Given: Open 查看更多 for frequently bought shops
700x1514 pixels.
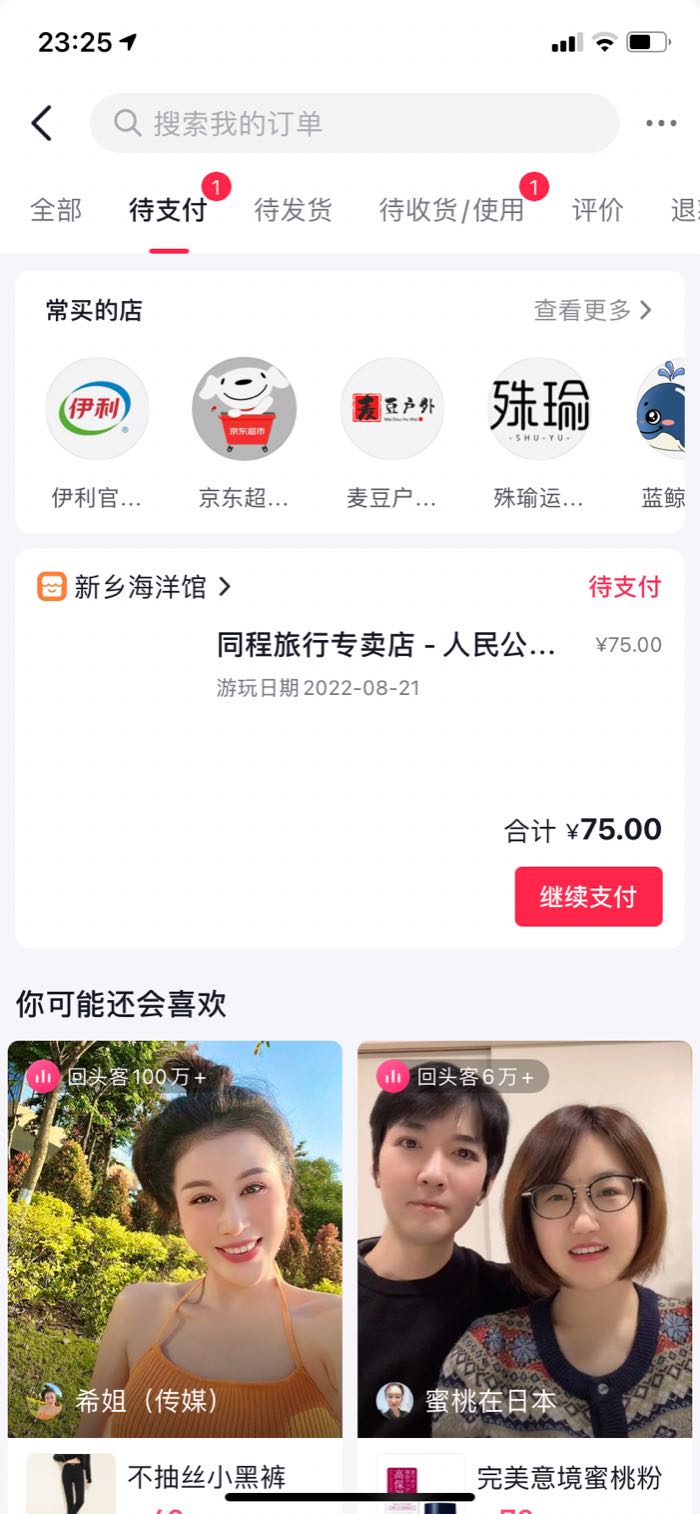Looking at the screenshot, I should pos(593,310).
